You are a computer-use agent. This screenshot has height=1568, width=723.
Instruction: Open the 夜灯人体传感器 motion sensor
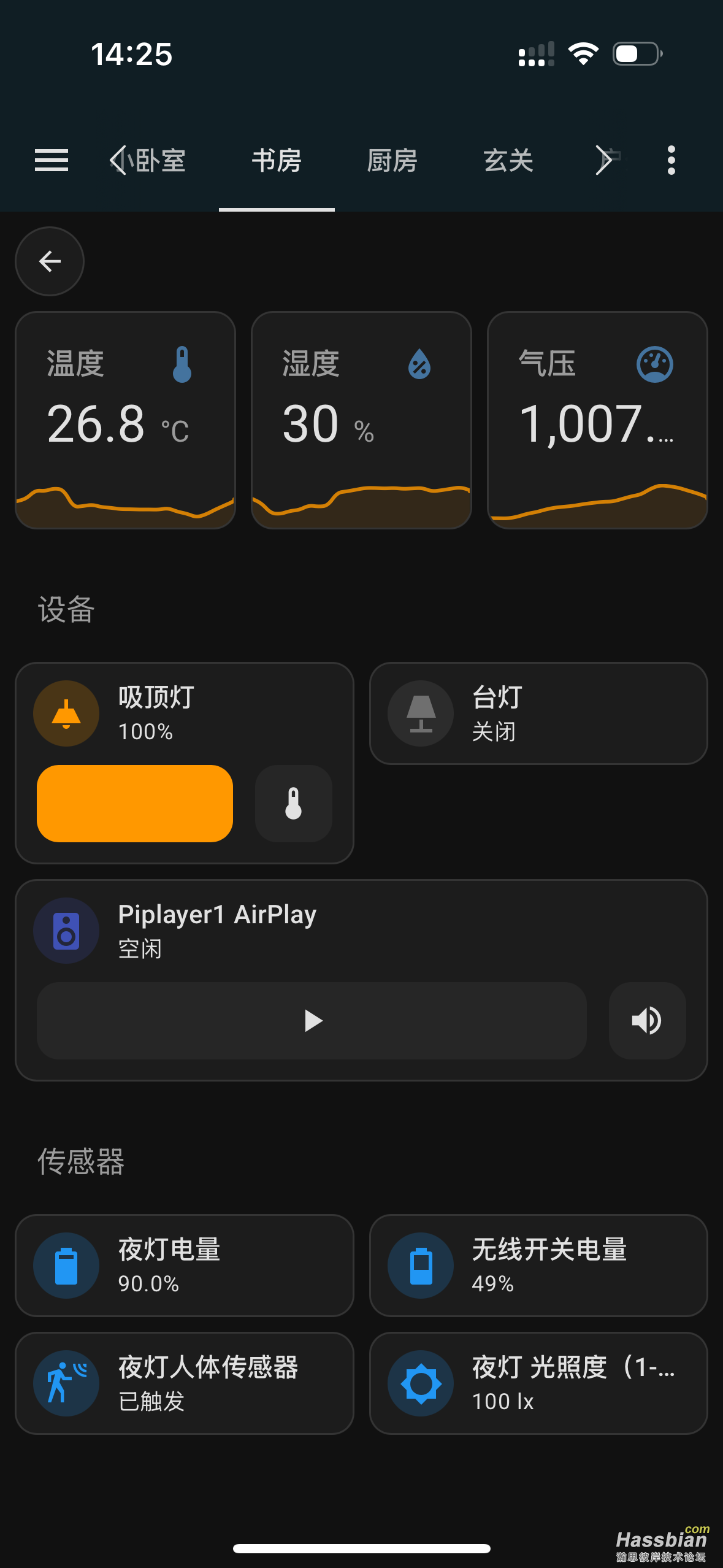[x=185, y=1383]
